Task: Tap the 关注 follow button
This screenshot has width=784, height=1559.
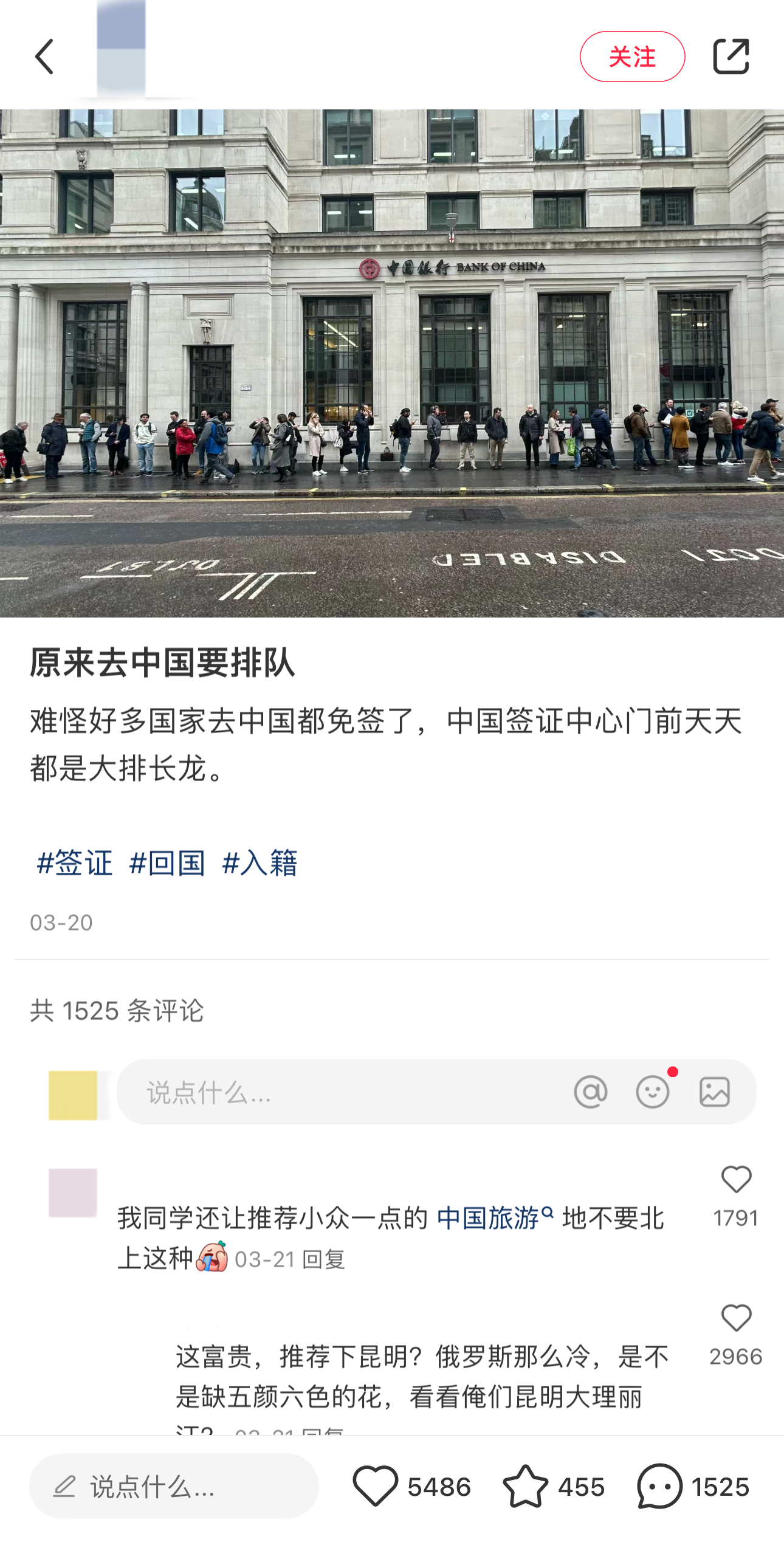Action: click(x=631, y=57)
